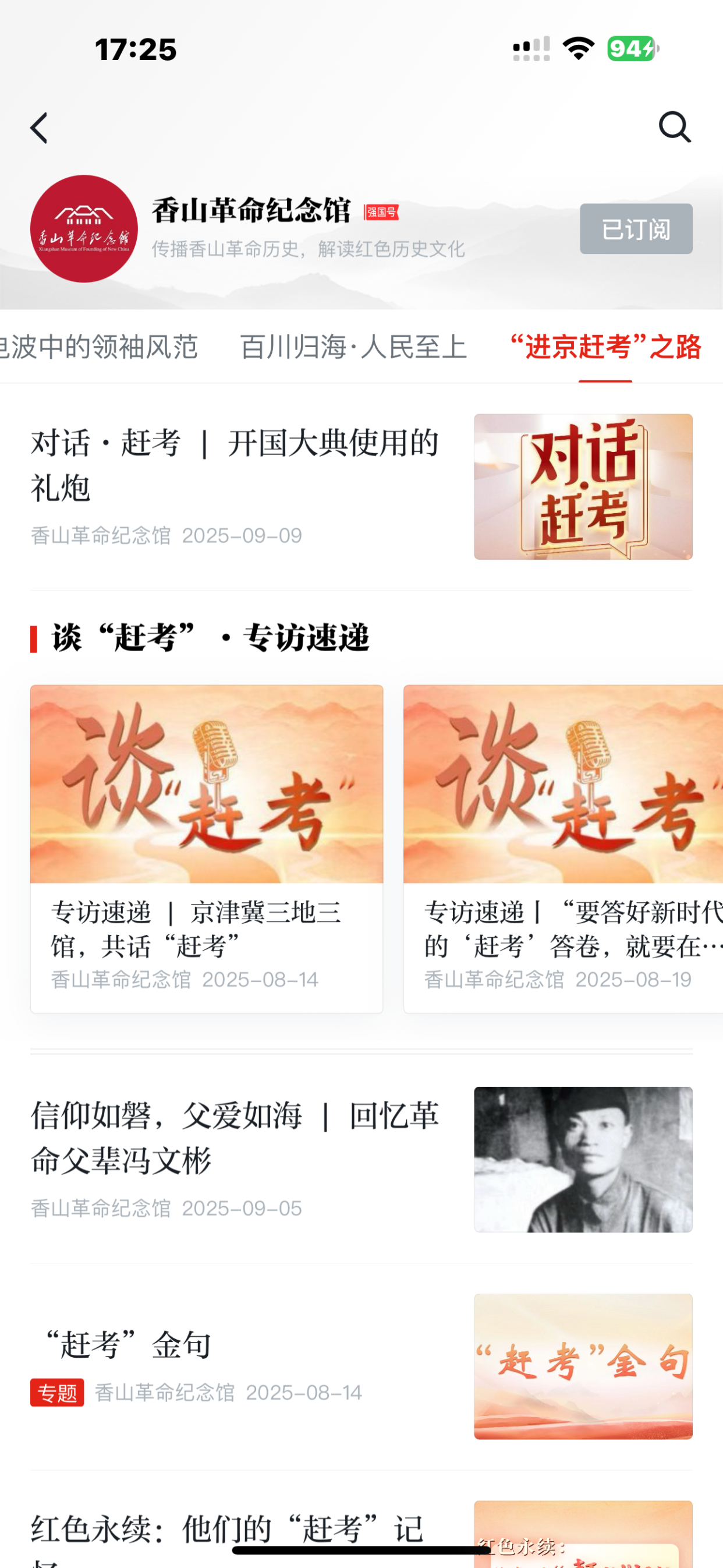Read the article on 回忆革命父辈冯文彬

point(234,1137)
